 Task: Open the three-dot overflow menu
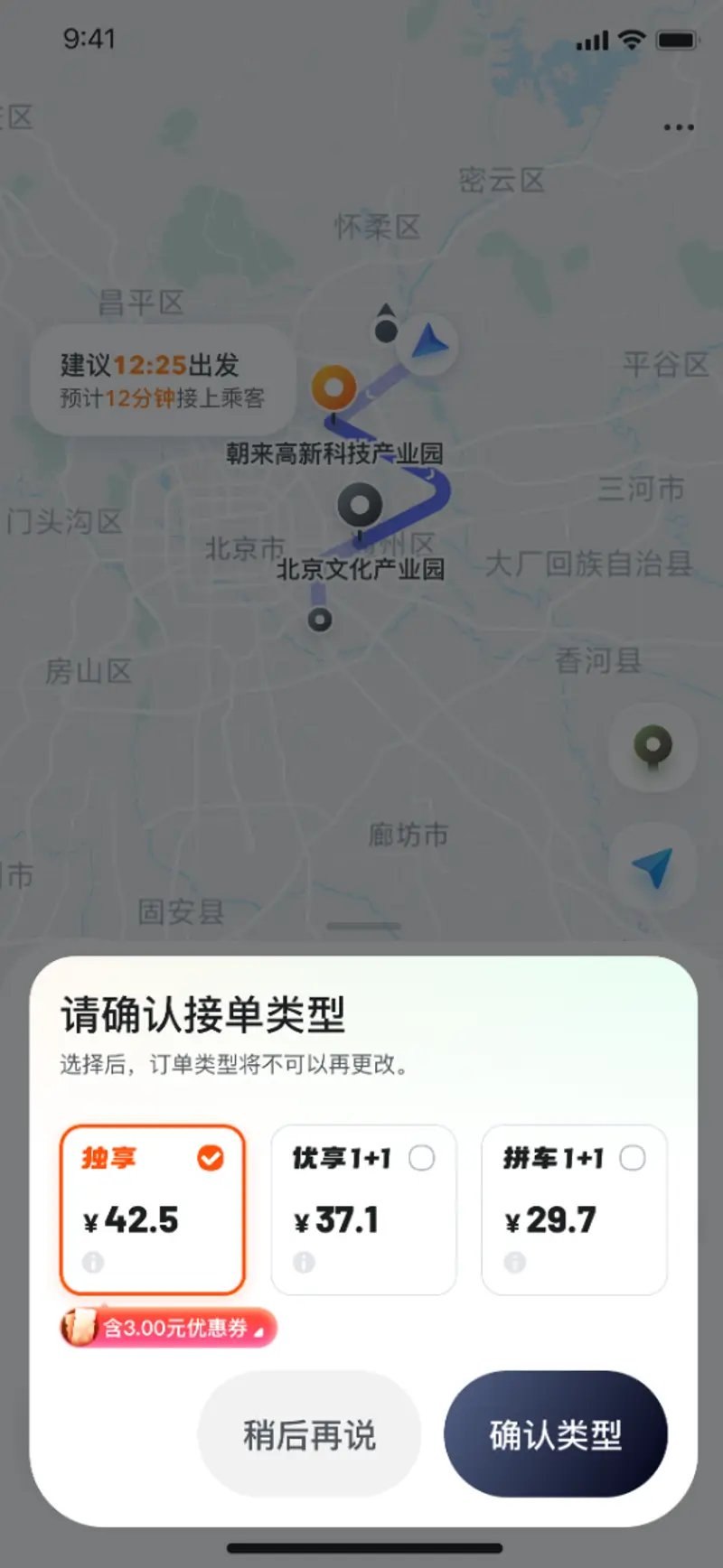coord(678,127)
